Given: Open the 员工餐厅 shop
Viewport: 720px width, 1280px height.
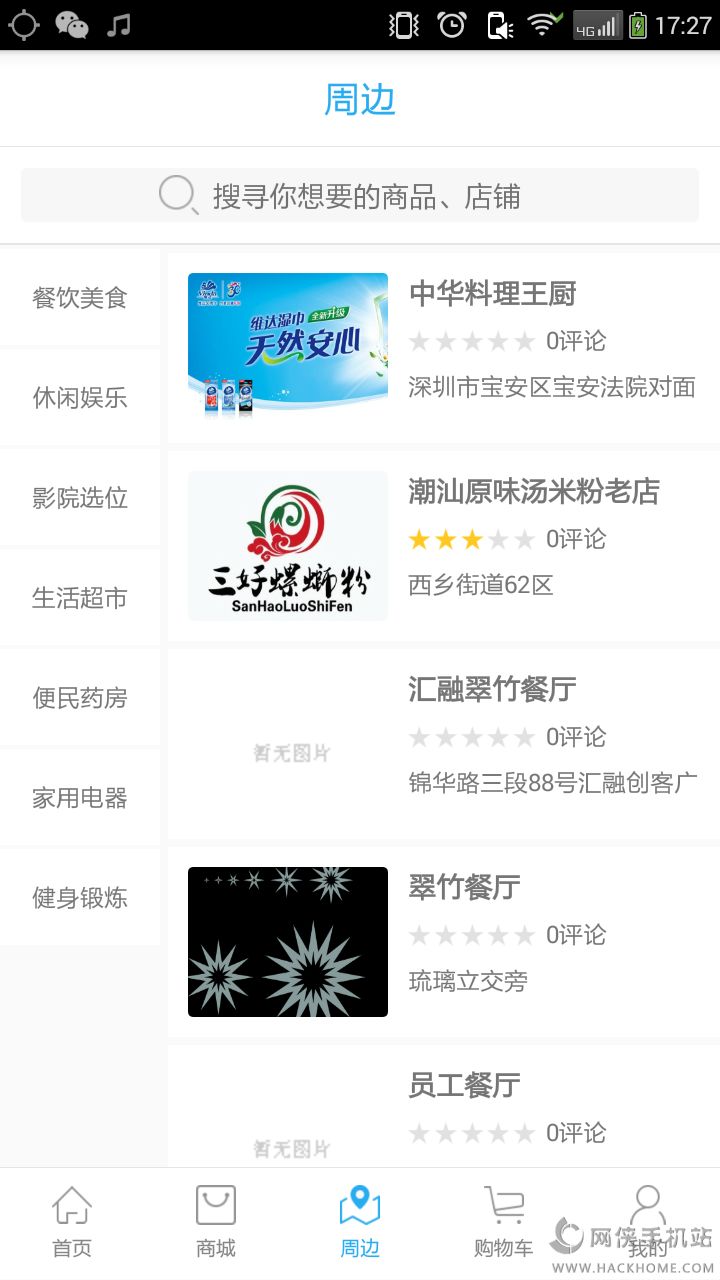Looking at the screenshot, I should pyautogui.click(x=464, y=1086).
